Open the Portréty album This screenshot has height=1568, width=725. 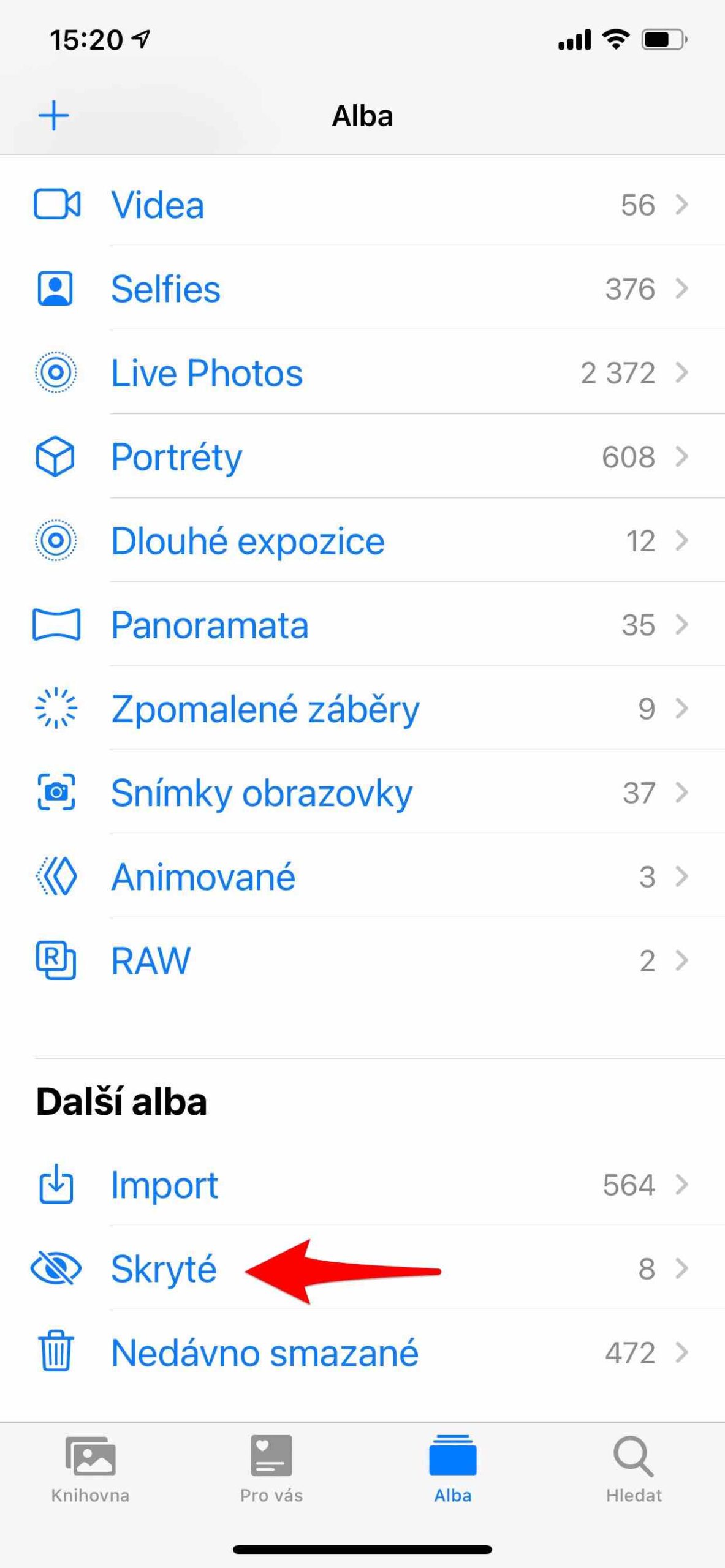(x=177, y=457)
